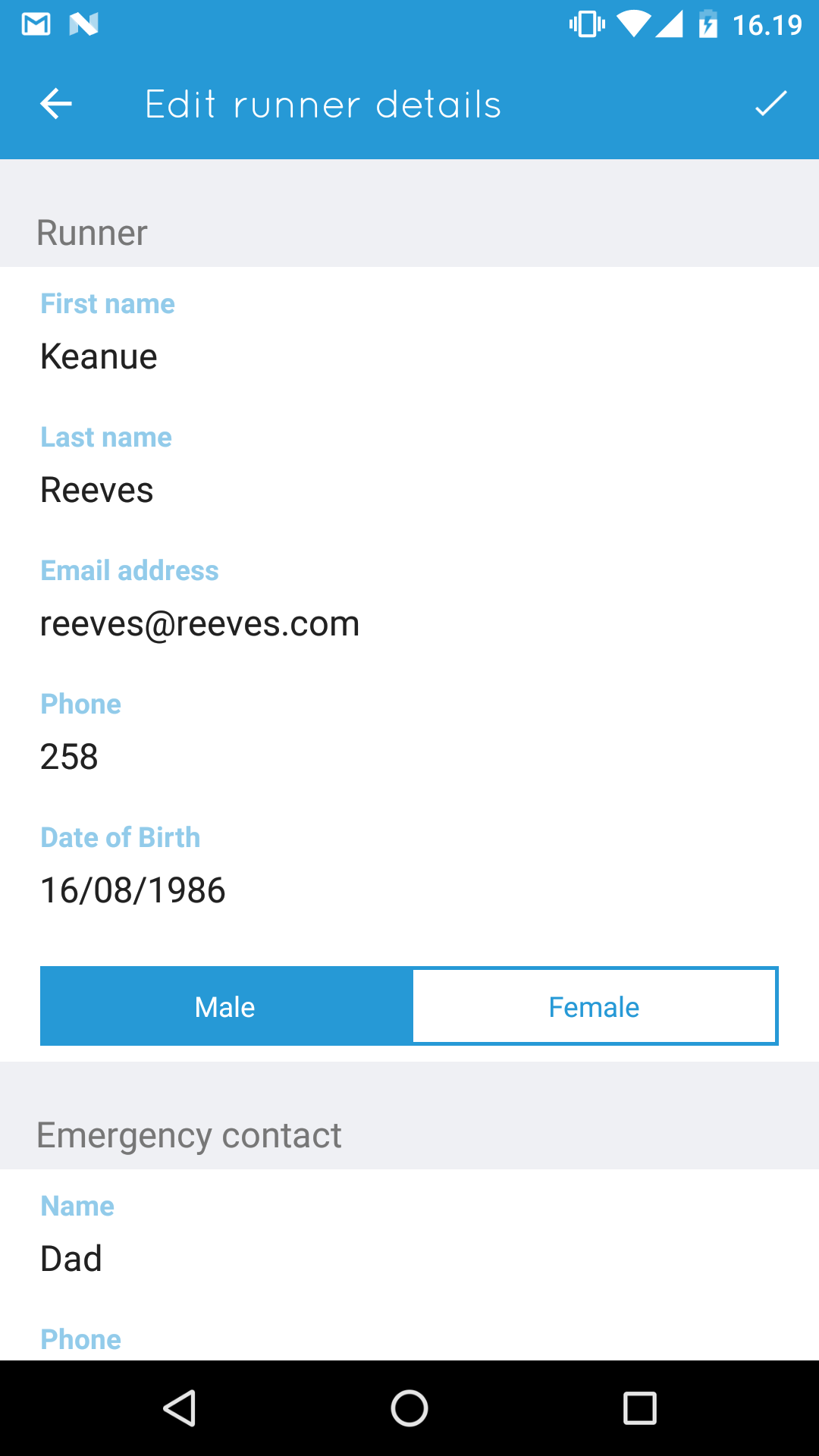Edit the runner's phone number 258
The height and width of the screenshot is (1456, 819).
(409, 757)
